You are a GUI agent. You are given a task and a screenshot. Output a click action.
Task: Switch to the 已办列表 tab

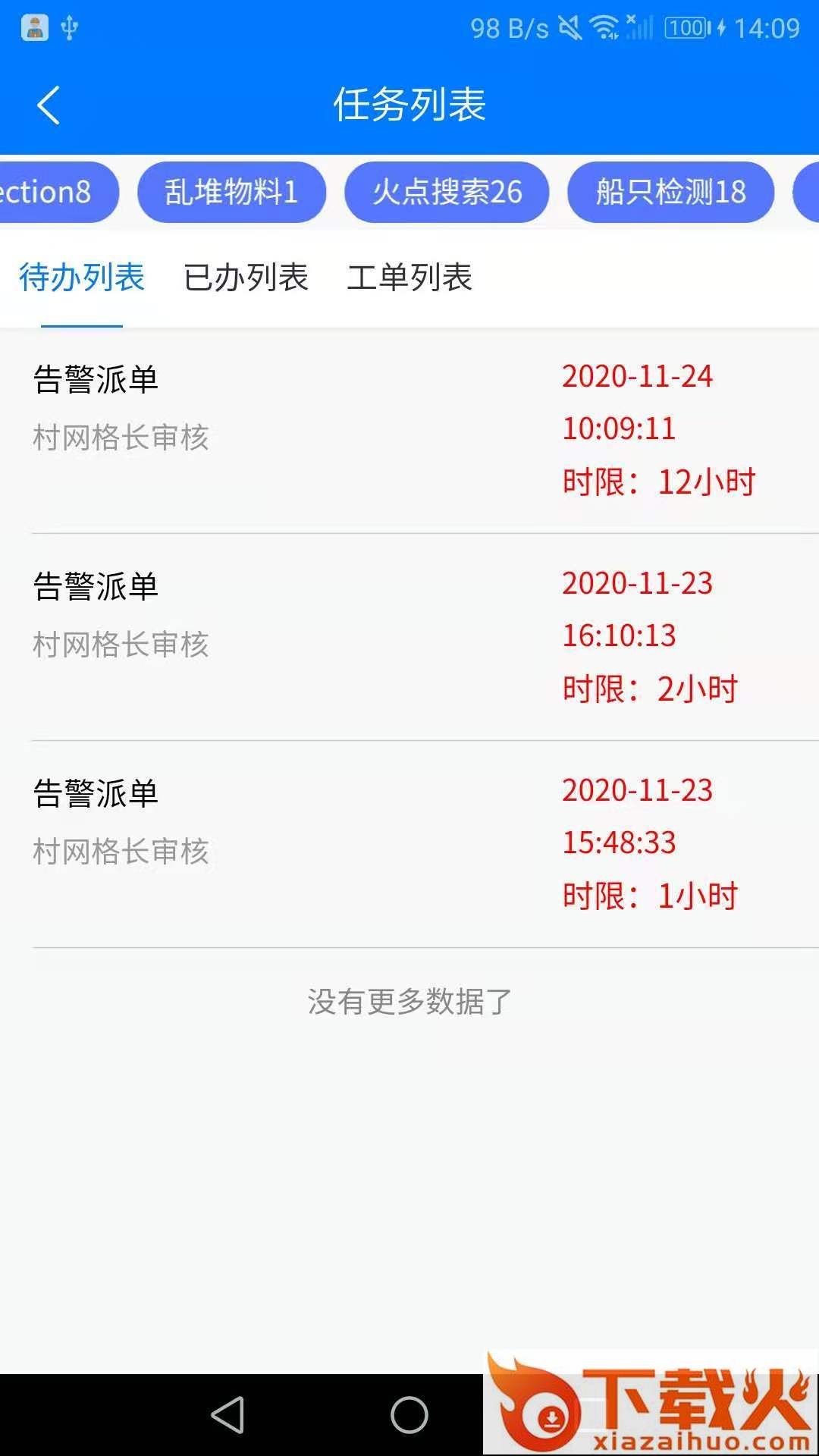coord(246,278)
